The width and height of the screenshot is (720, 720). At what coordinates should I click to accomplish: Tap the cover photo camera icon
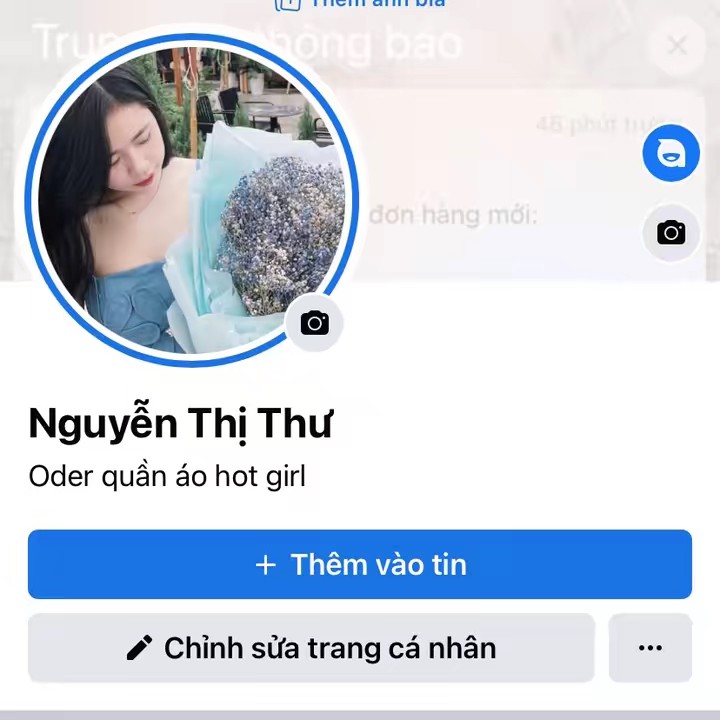coord(671,233)
